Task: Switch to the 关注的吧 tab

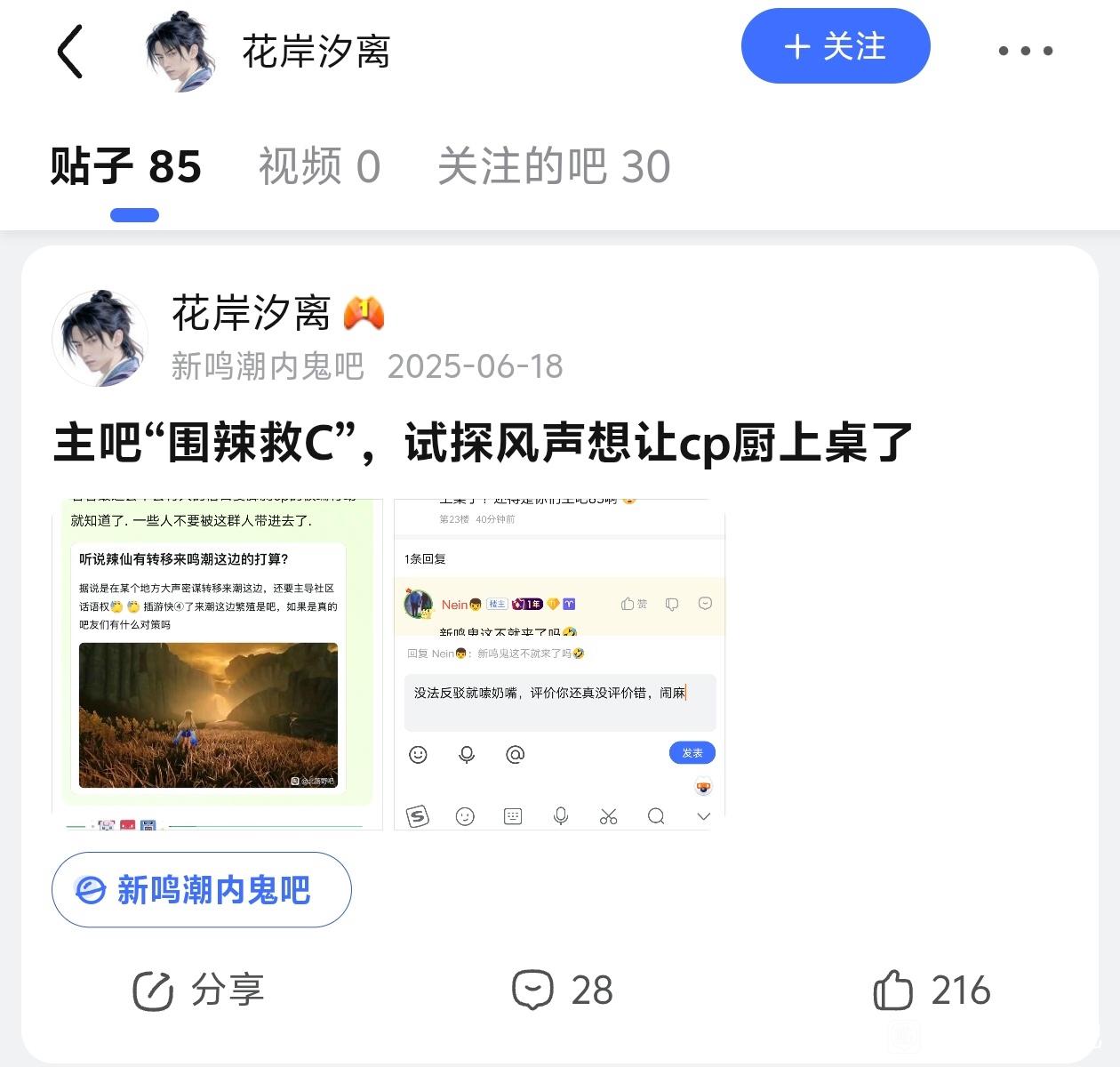Action: point(553,166)
